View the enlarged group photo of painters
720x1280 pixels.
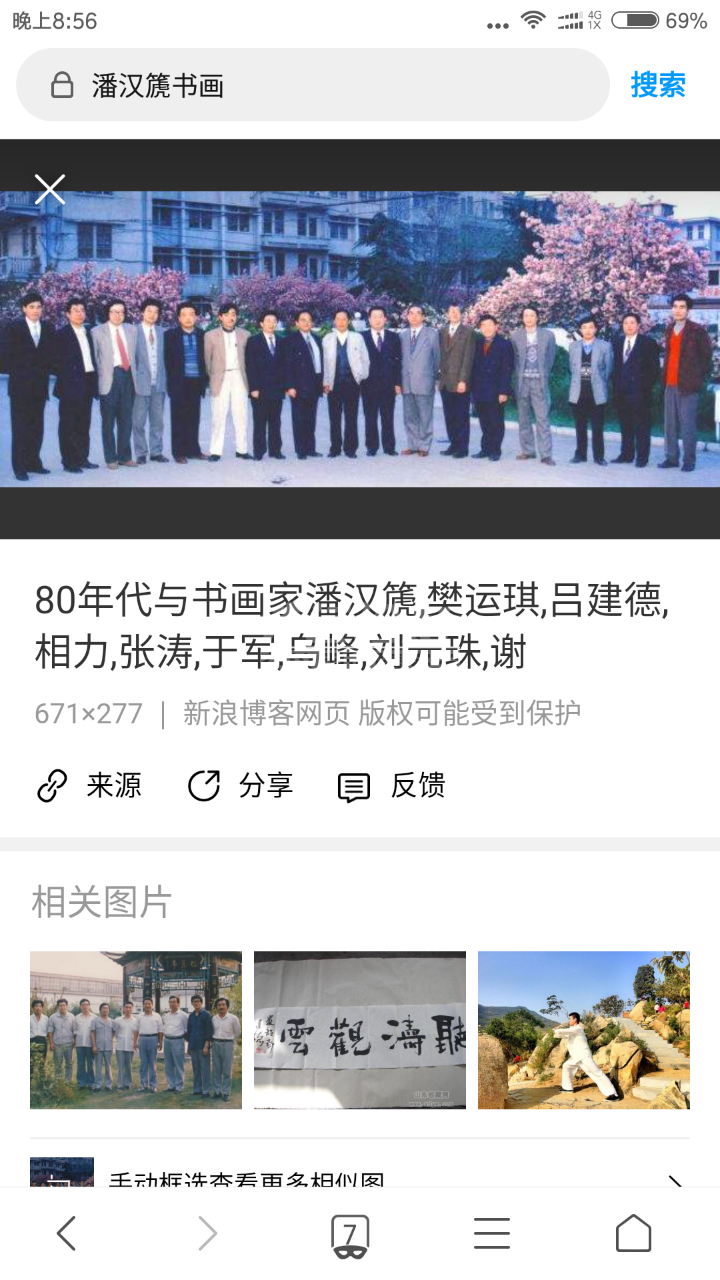360,338
